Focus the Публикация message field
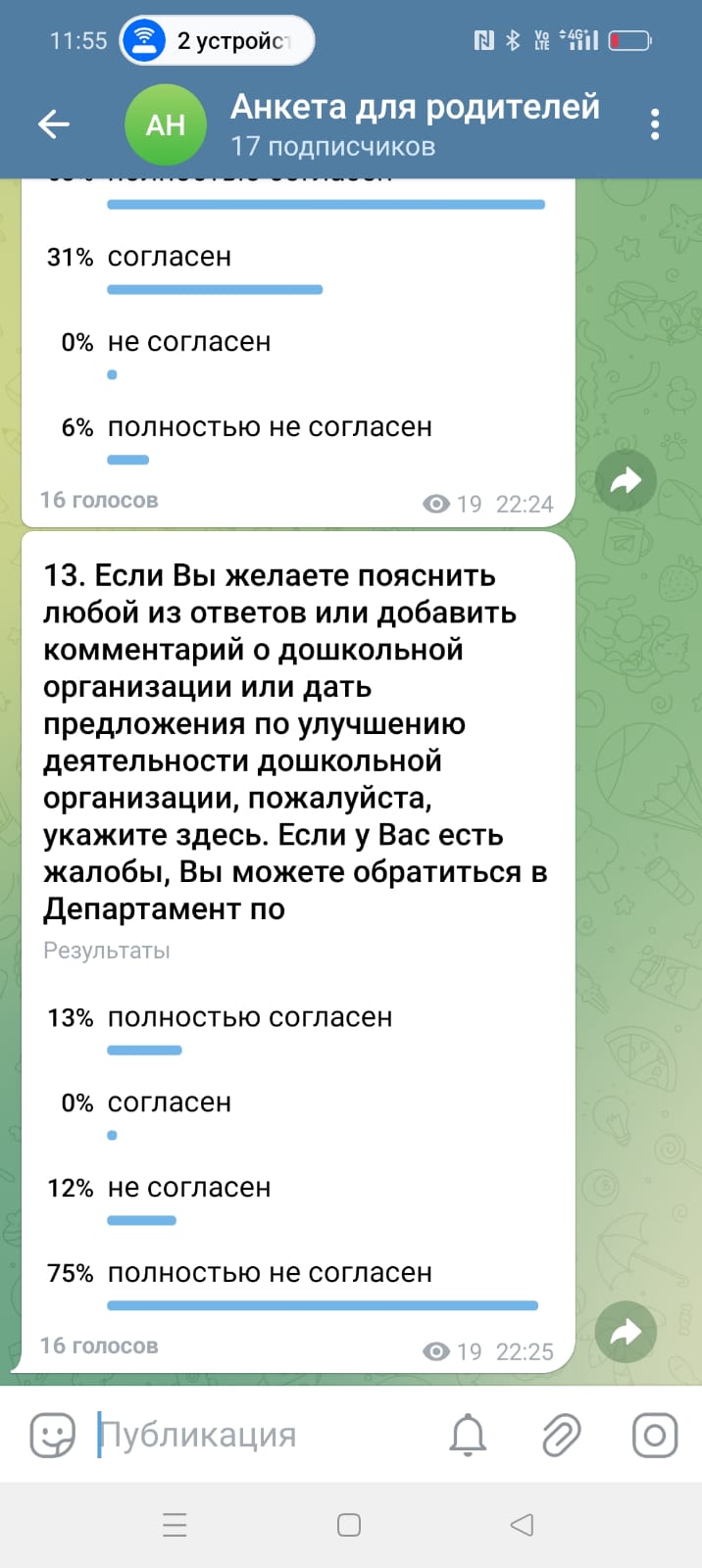This screenshot has height=1568, width=702. click(255, 1436)
